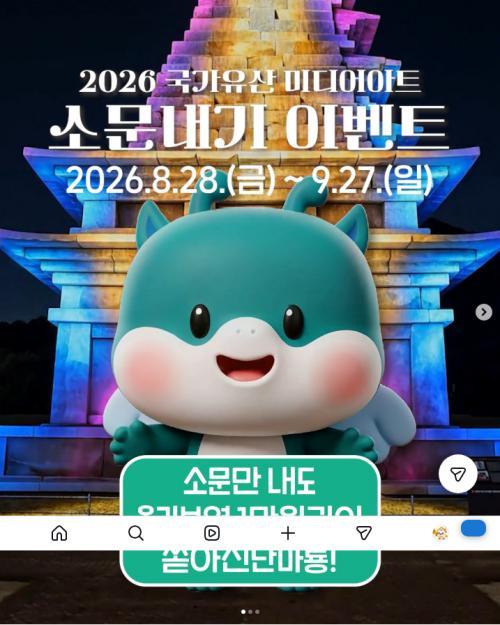The image size is (500, 625).
Task: Share this post via the round send button
Action: coord(458,474)
